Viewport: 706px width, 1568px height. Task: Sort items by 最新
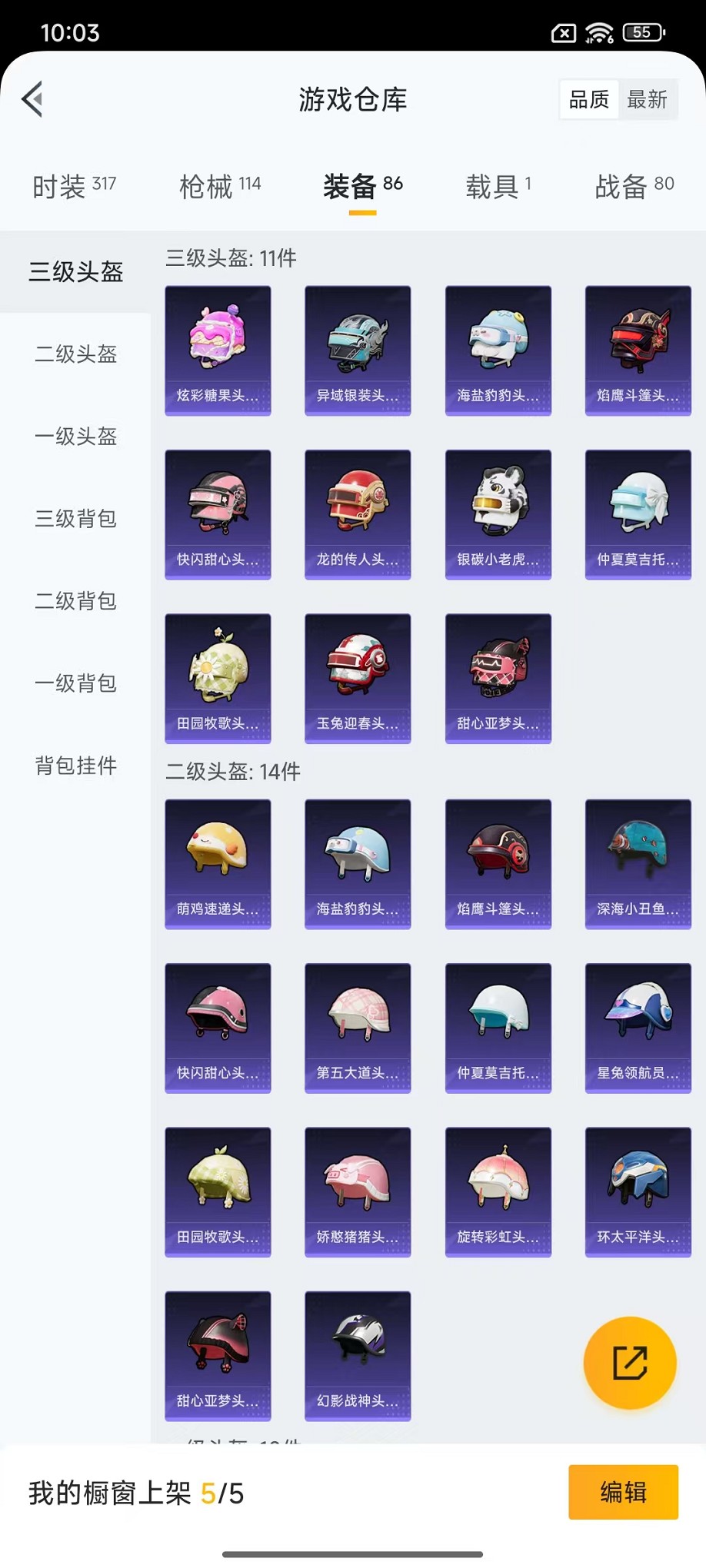click(647, 99)
